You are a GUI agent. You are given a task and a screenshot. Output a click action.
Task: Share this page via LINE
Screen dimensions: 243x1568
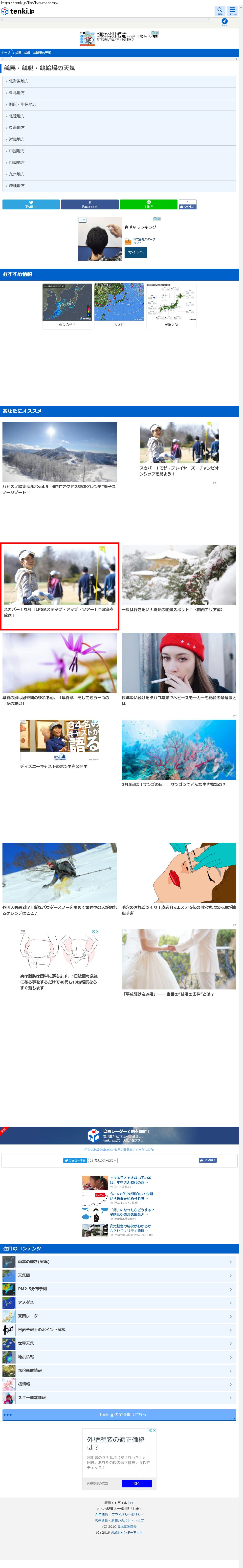point(148,204)
